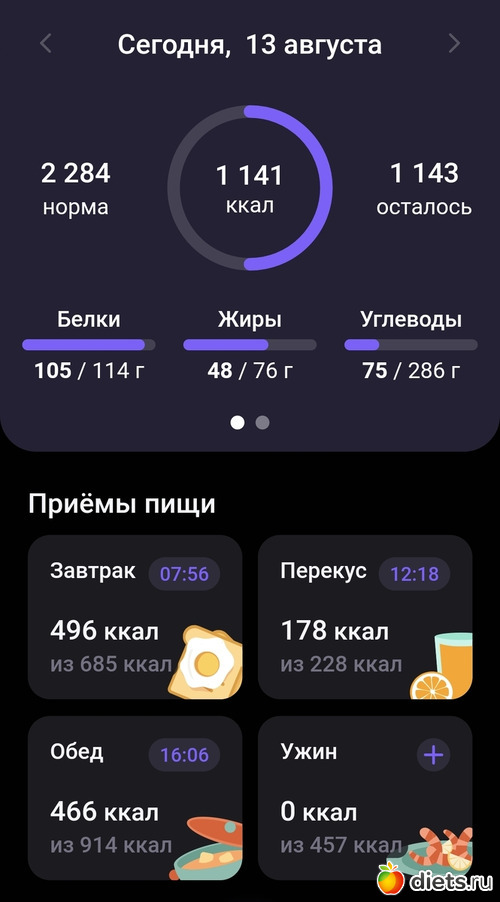Viewport: 500px width, 902px height.
Task: Add food to Ужин with plus button
Action: click(433, 755)
